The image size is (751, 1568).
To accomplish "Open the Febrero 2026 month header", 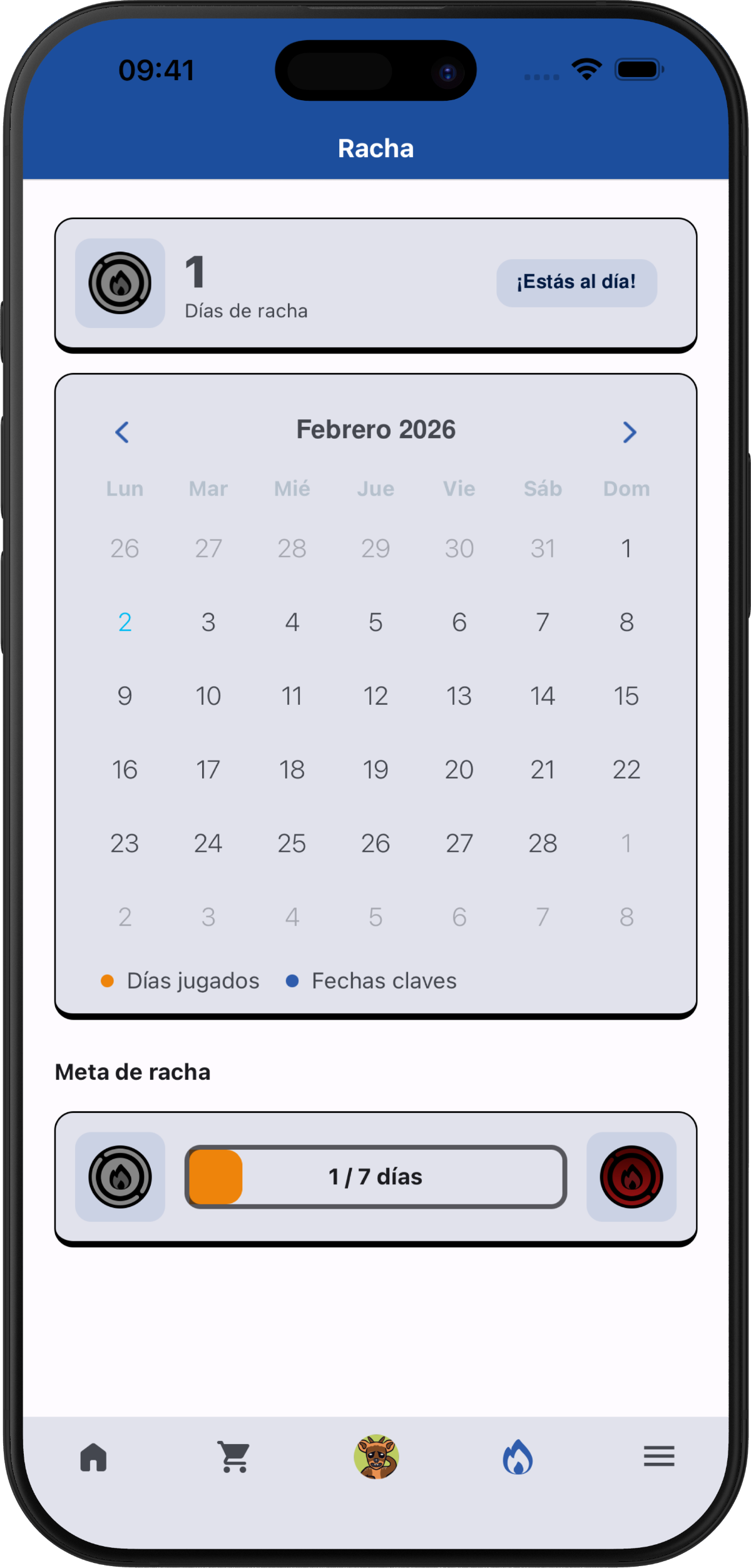I will tap(375, 429).
